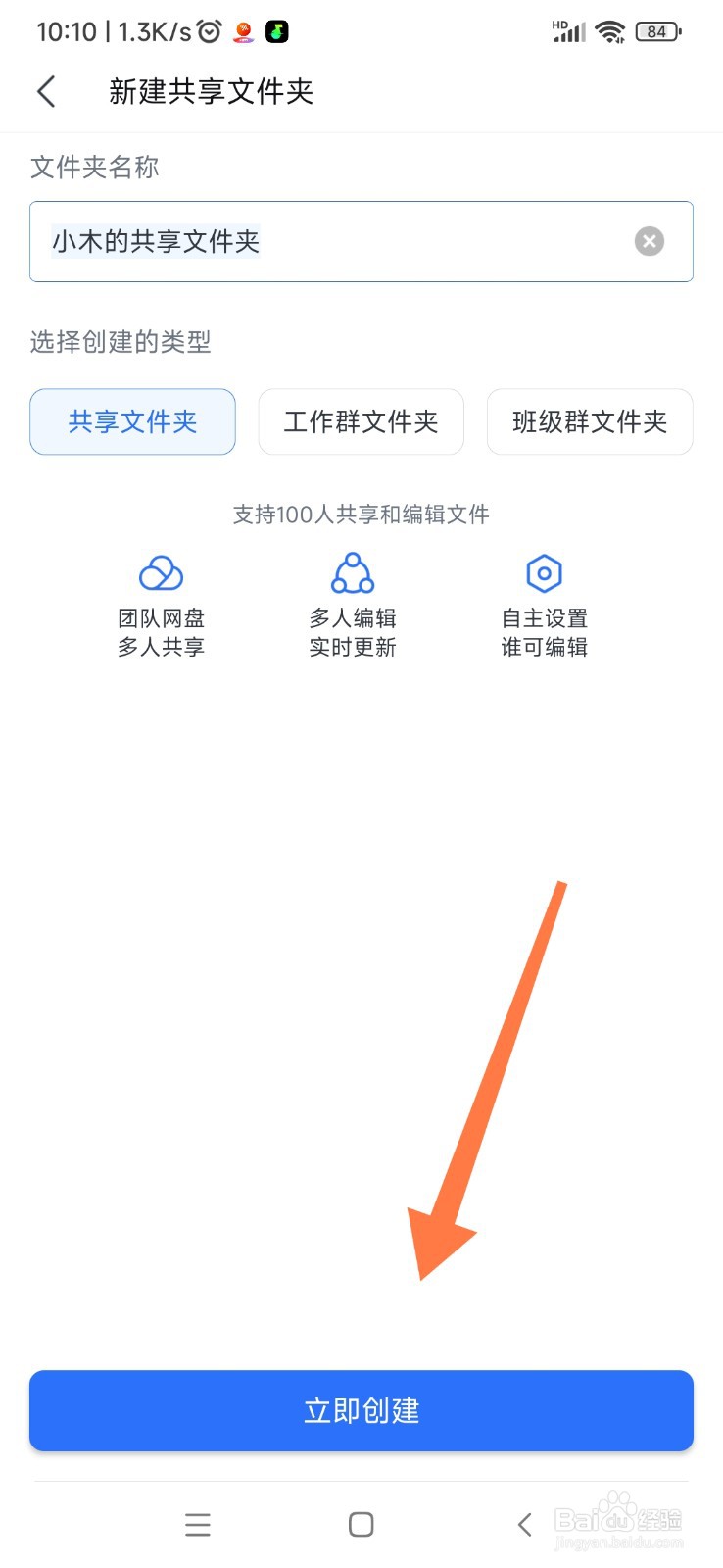Viewport: 723px width, 1568px height.
Task: Tap the Wi-Fi icon in the status bar
Action: coord(609,30)
